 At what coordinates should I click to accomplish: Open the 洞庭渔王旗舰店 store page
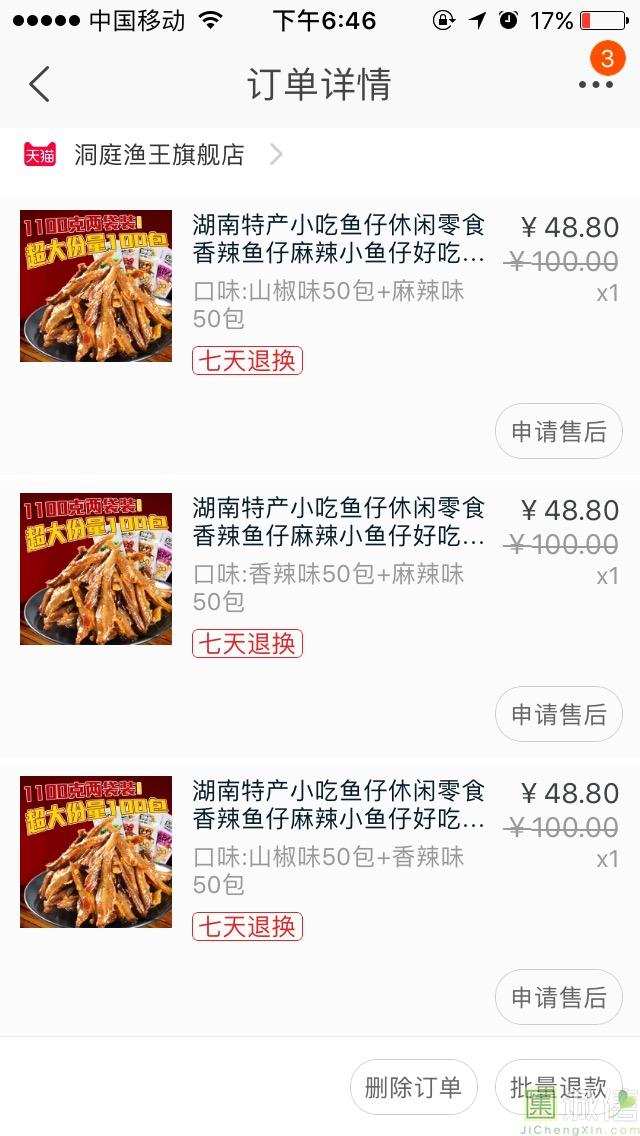[x=160, y=155]
